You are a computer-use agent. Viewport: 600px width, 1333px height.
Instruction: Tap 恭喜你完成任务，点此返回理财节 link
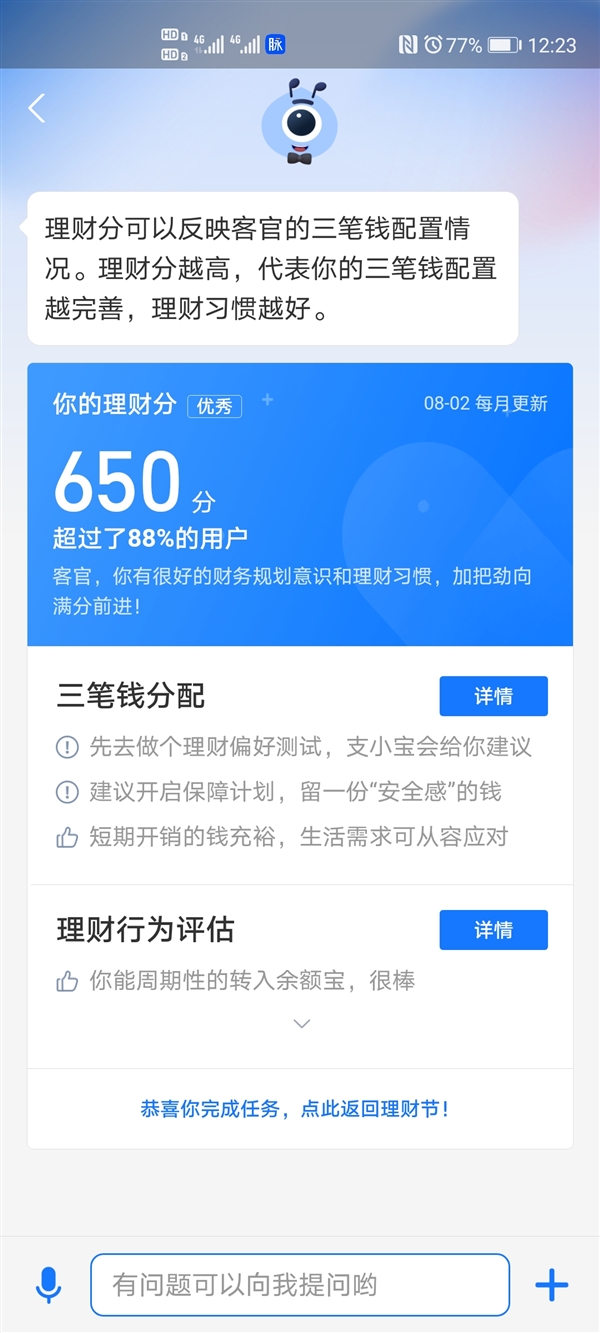295,1109
